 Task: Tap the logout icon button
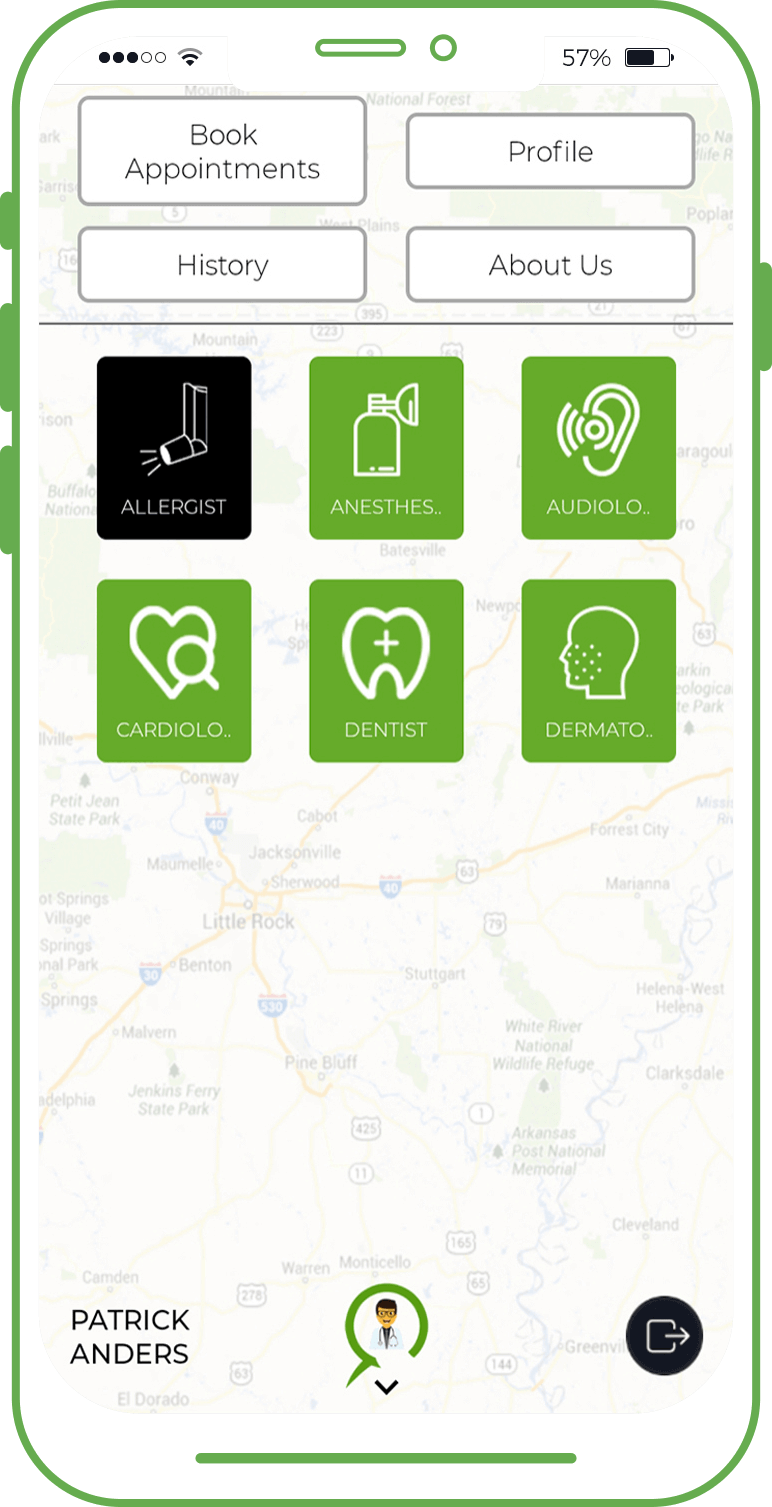[x=665, y=1335]
